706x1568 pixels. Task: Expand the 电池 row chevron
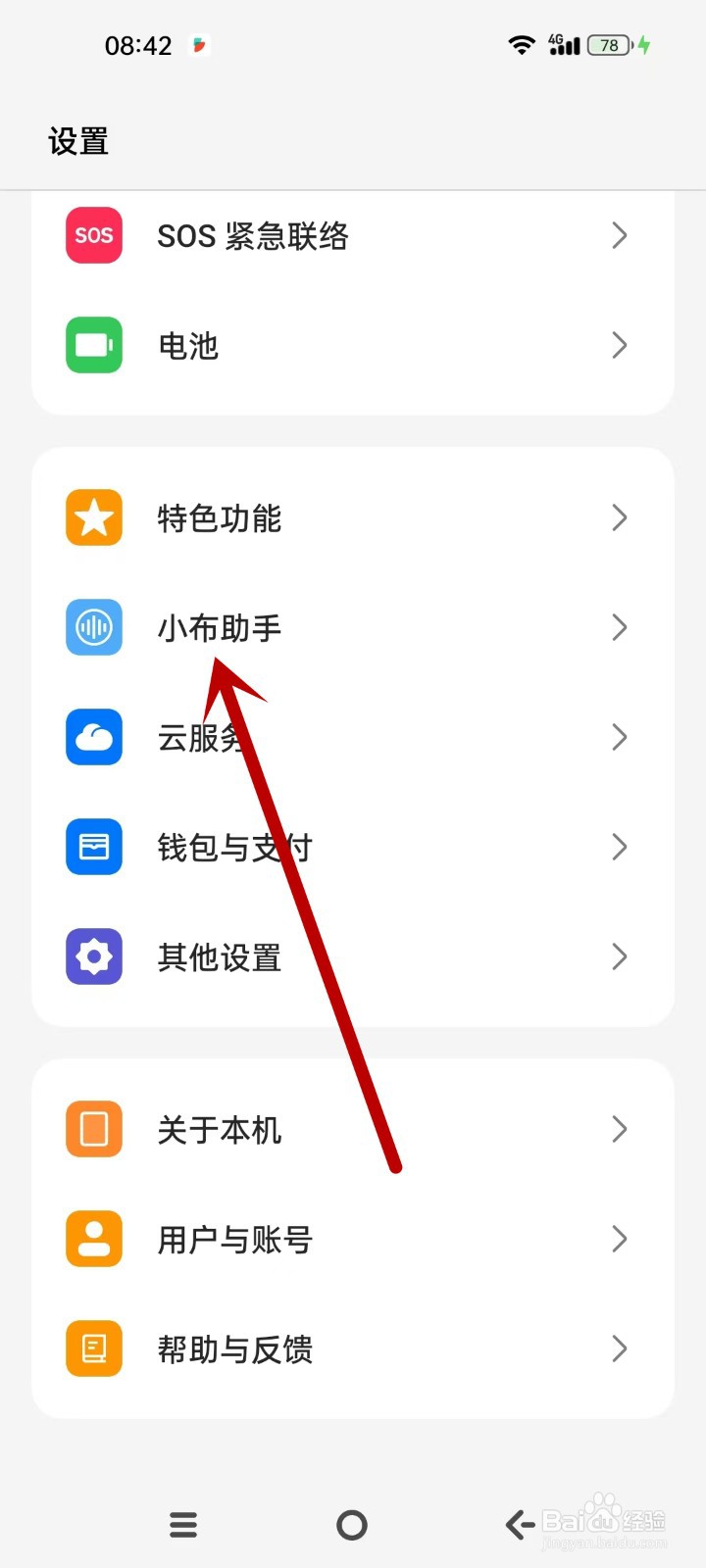pyautogui.click(x=619, y=345)
